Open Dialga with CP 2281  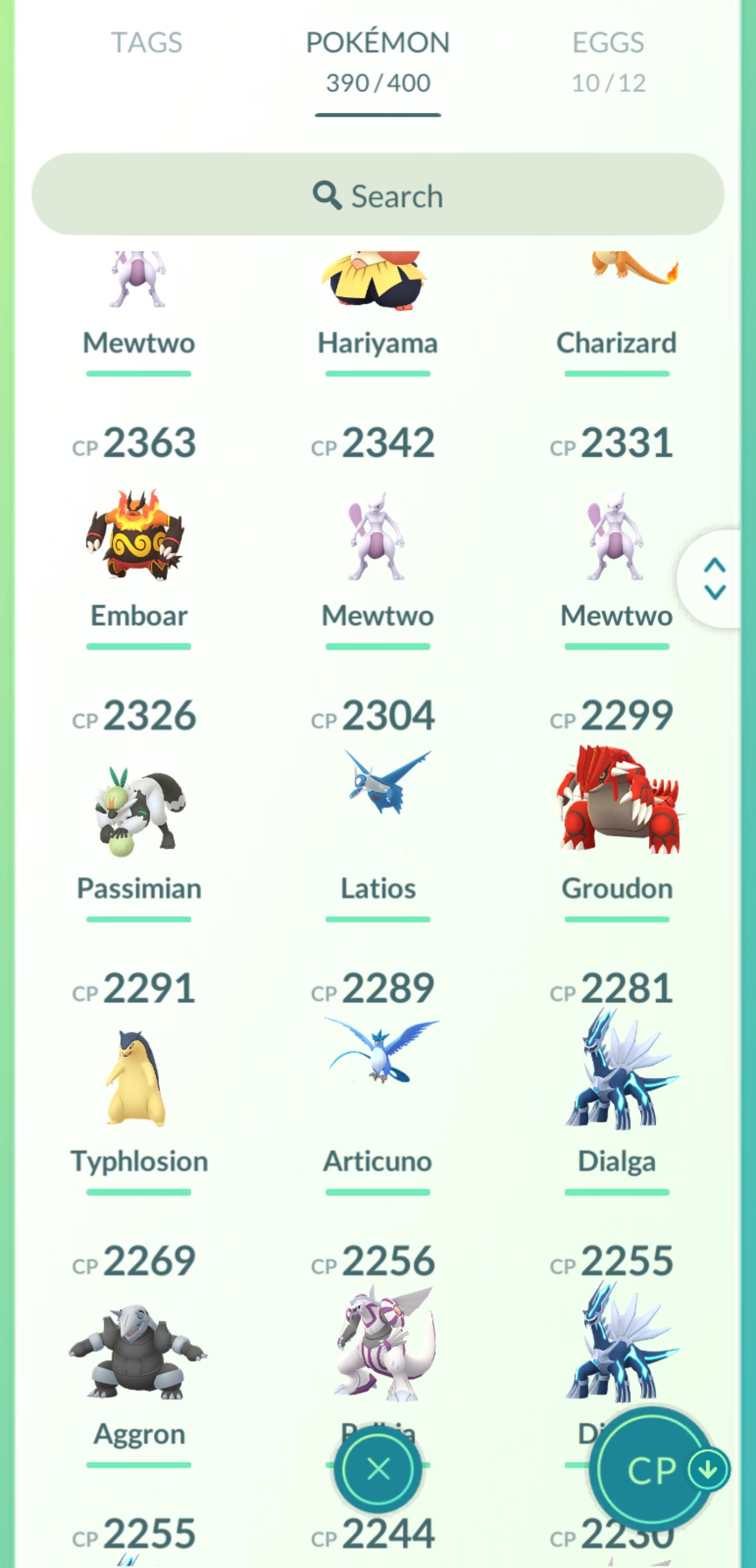tap(616, 1080)
